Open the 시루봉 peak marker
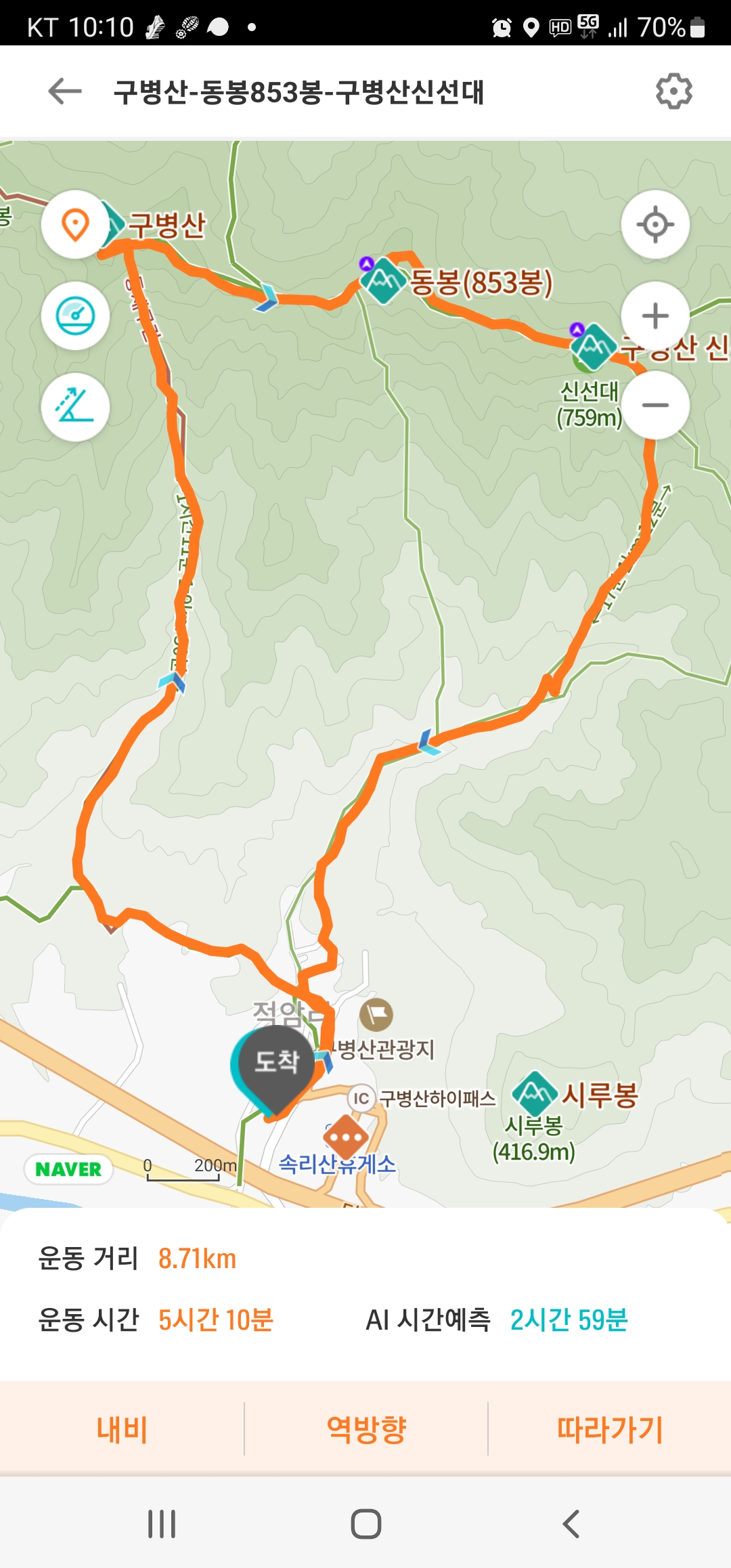The width and height of the screenshot is (731, 1568). [x=535, y=1092]
